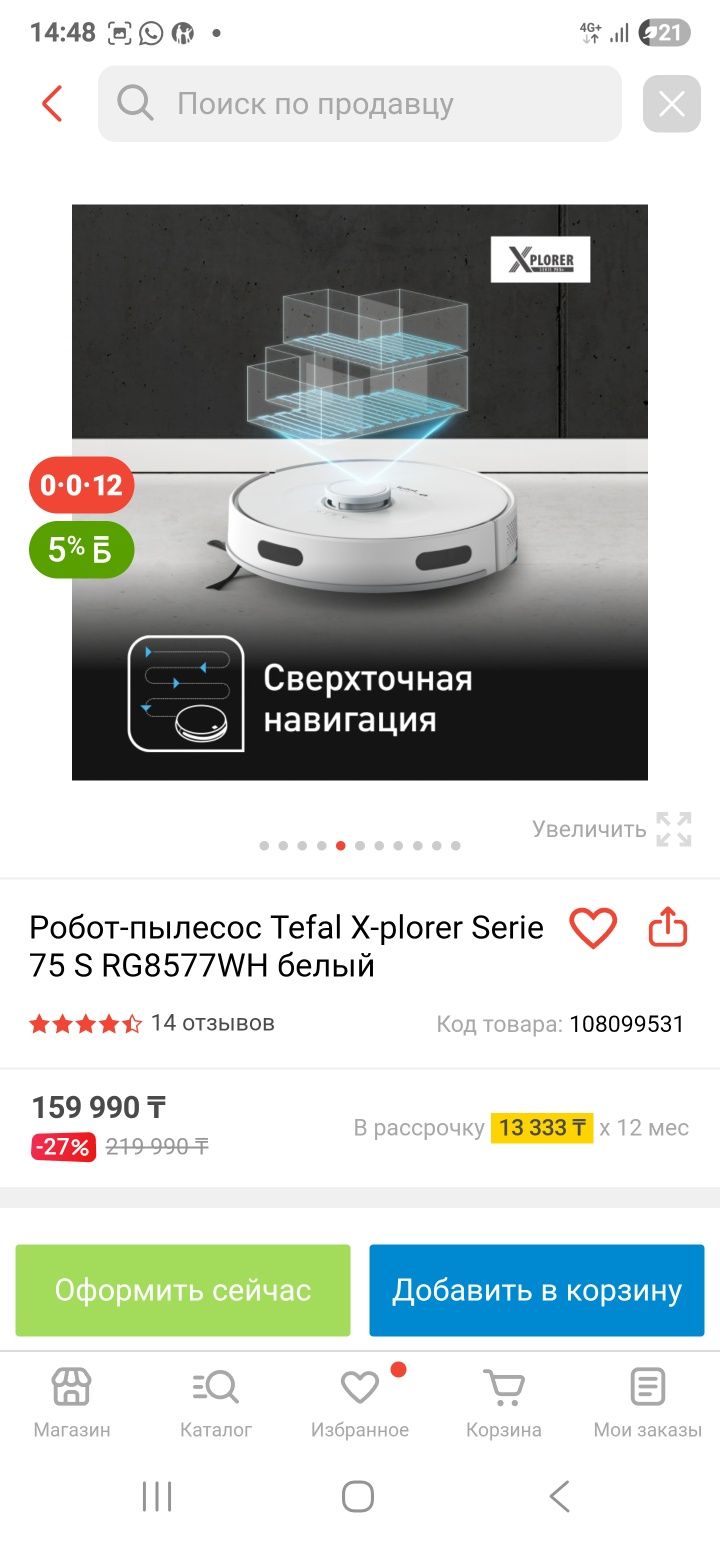Image resolution: width=720 pixels, height=1544 pixels.
Task: Close the seller search with the X
Action: point(671,104)
